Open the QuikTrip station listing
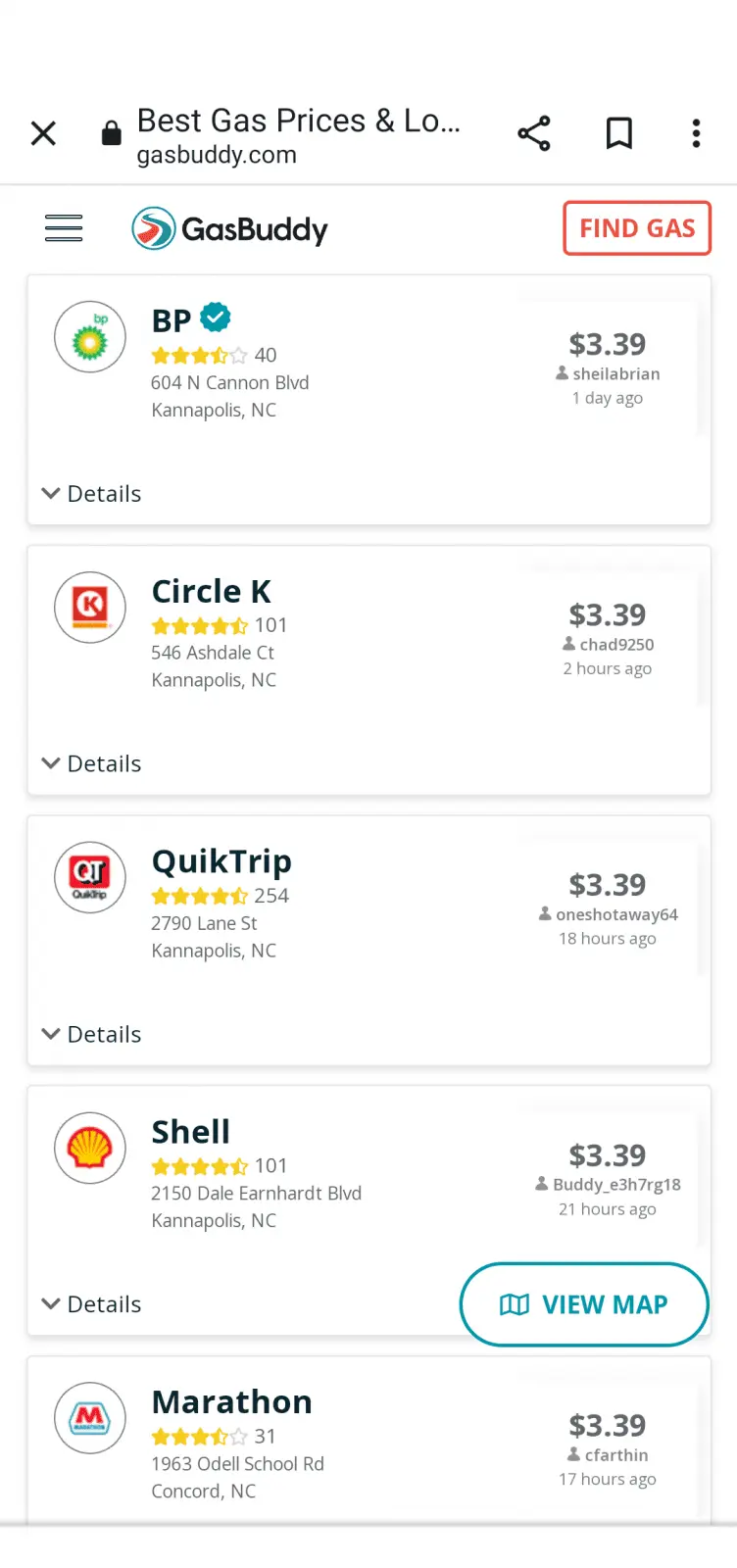 [221, 862]
